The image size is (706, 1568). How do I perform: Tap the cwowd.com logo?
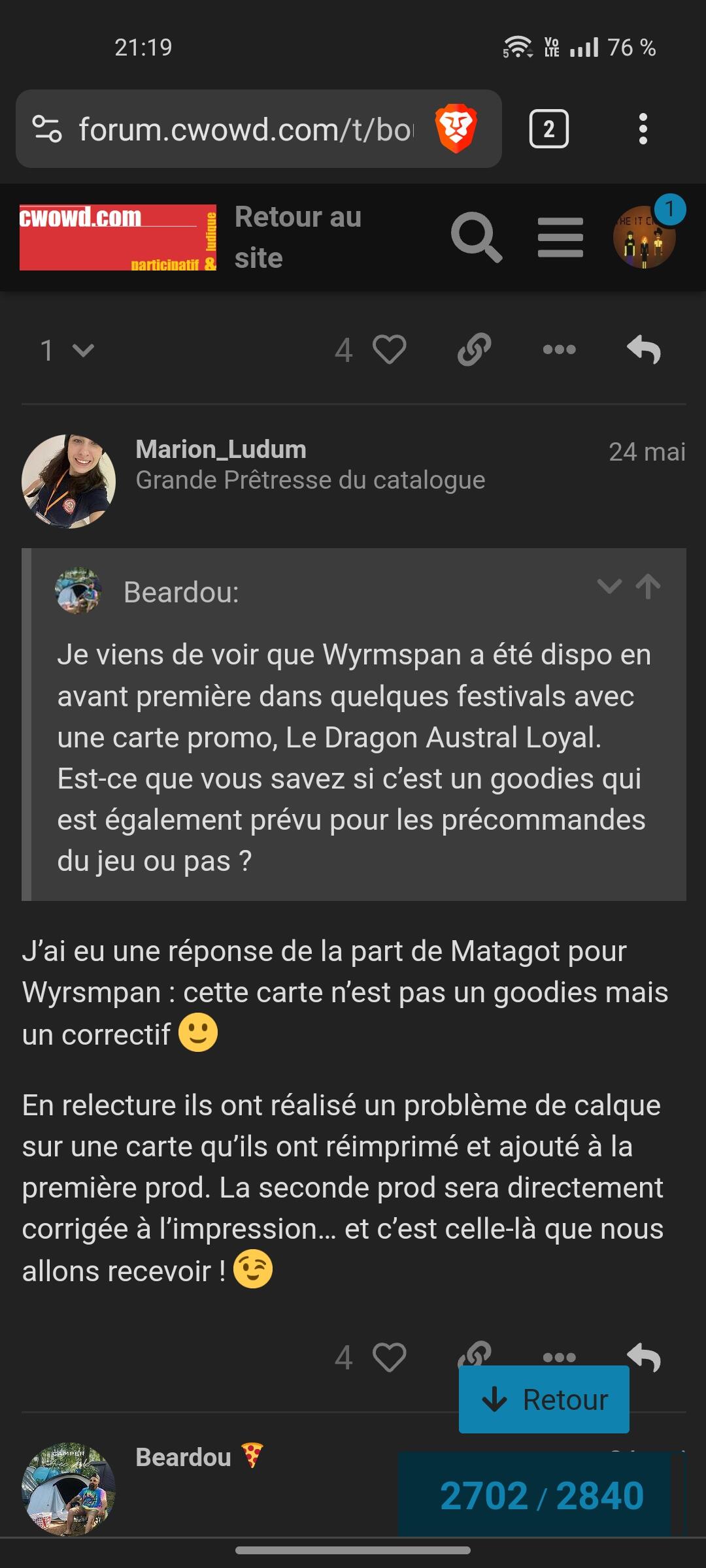tap(118, 237)
